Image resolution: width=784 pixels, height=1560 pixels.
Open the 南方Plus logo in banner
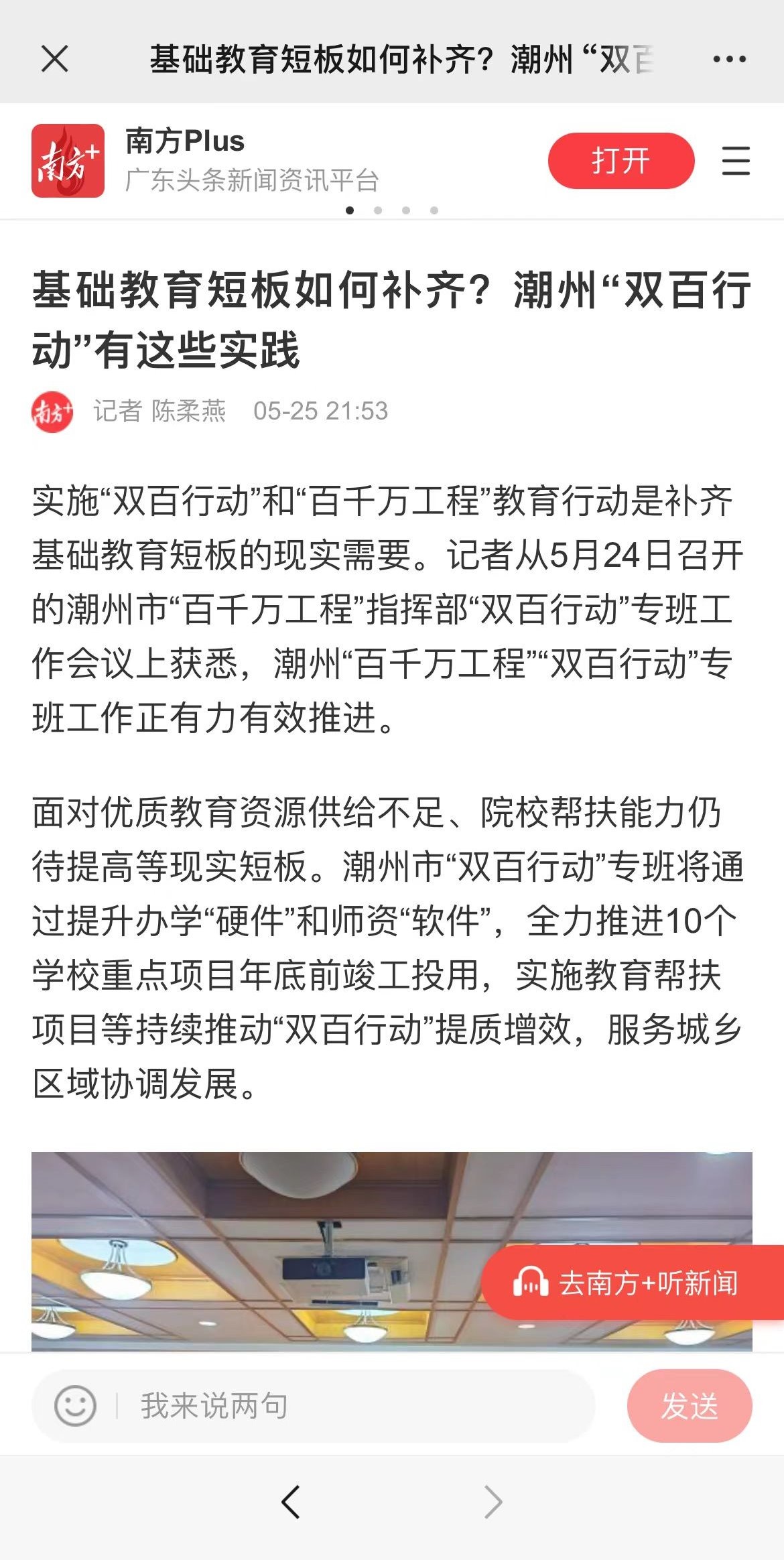click(x=68, y=161)
